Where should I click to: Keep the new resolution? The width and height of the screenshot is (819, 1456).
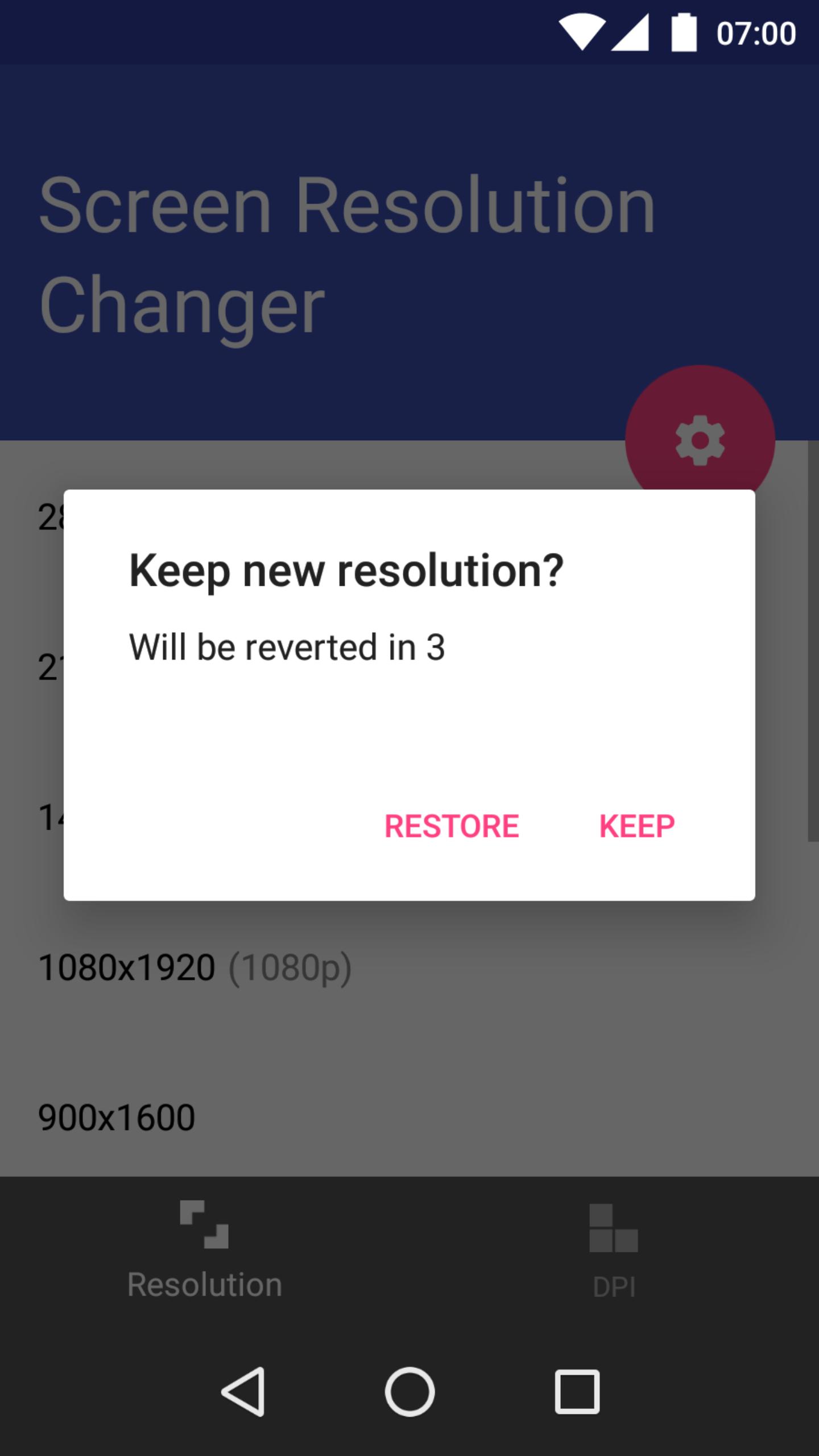[636, 826]
